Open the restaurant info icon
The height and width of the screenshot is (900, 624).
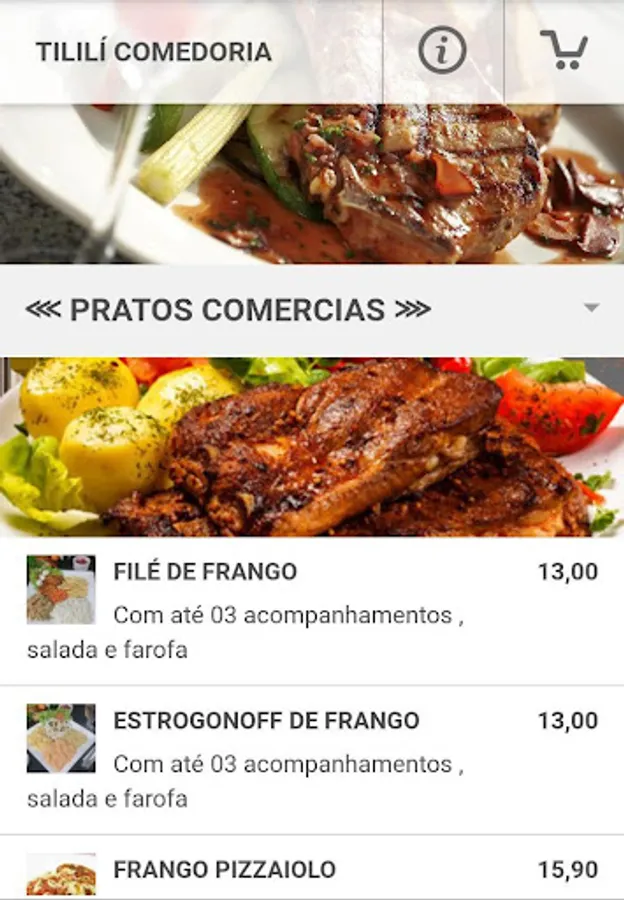point(442,50)
